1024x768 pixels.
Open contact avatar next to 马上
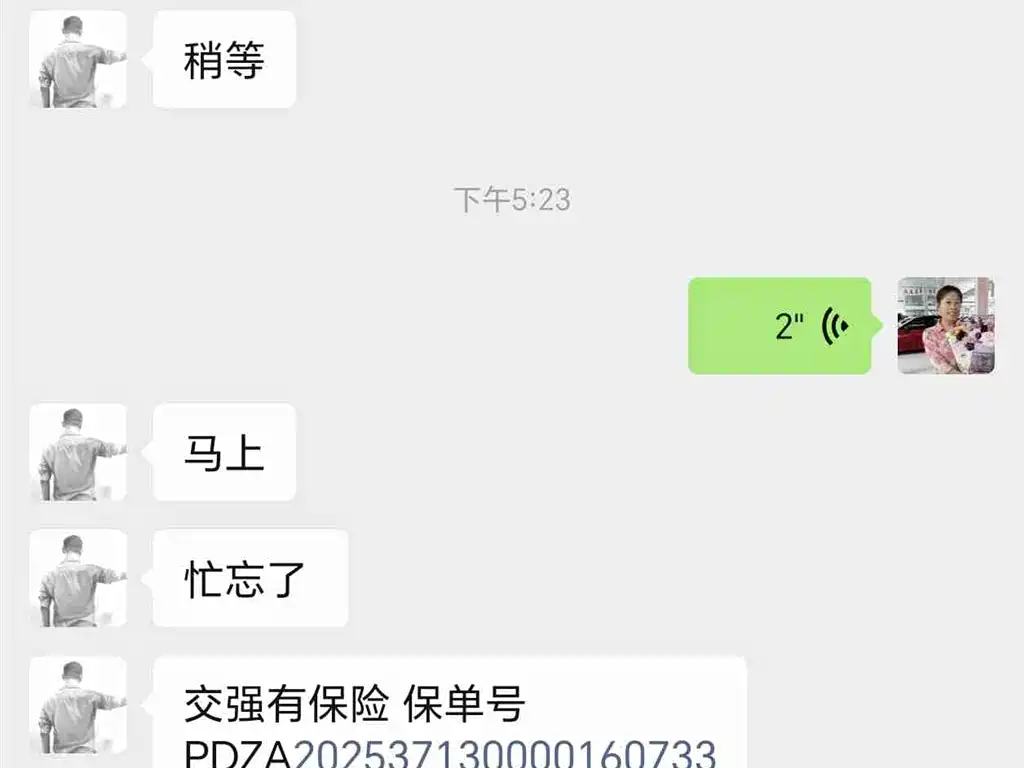(x=78, y=452)
